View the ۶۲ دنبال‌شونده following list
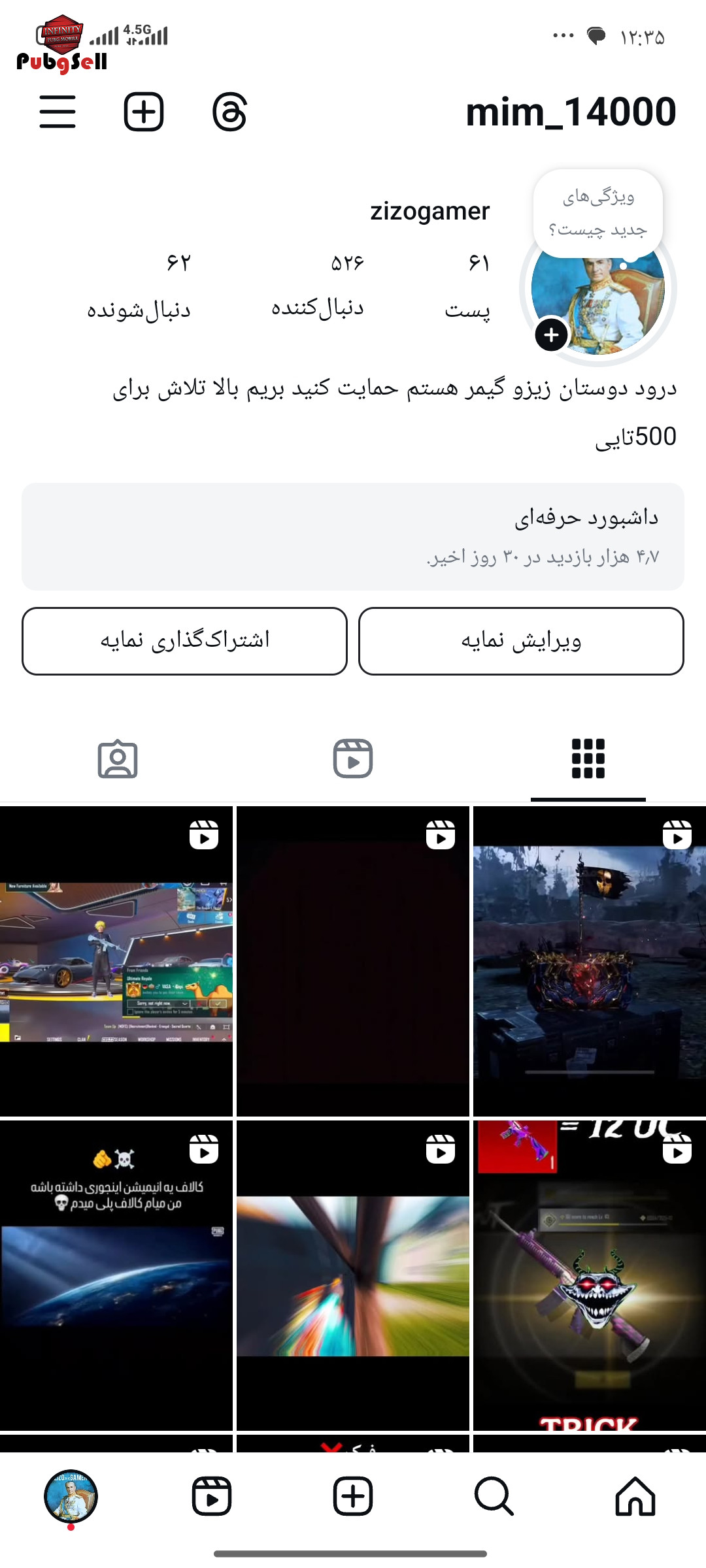 pyautogui.click(x=139, y=286)
